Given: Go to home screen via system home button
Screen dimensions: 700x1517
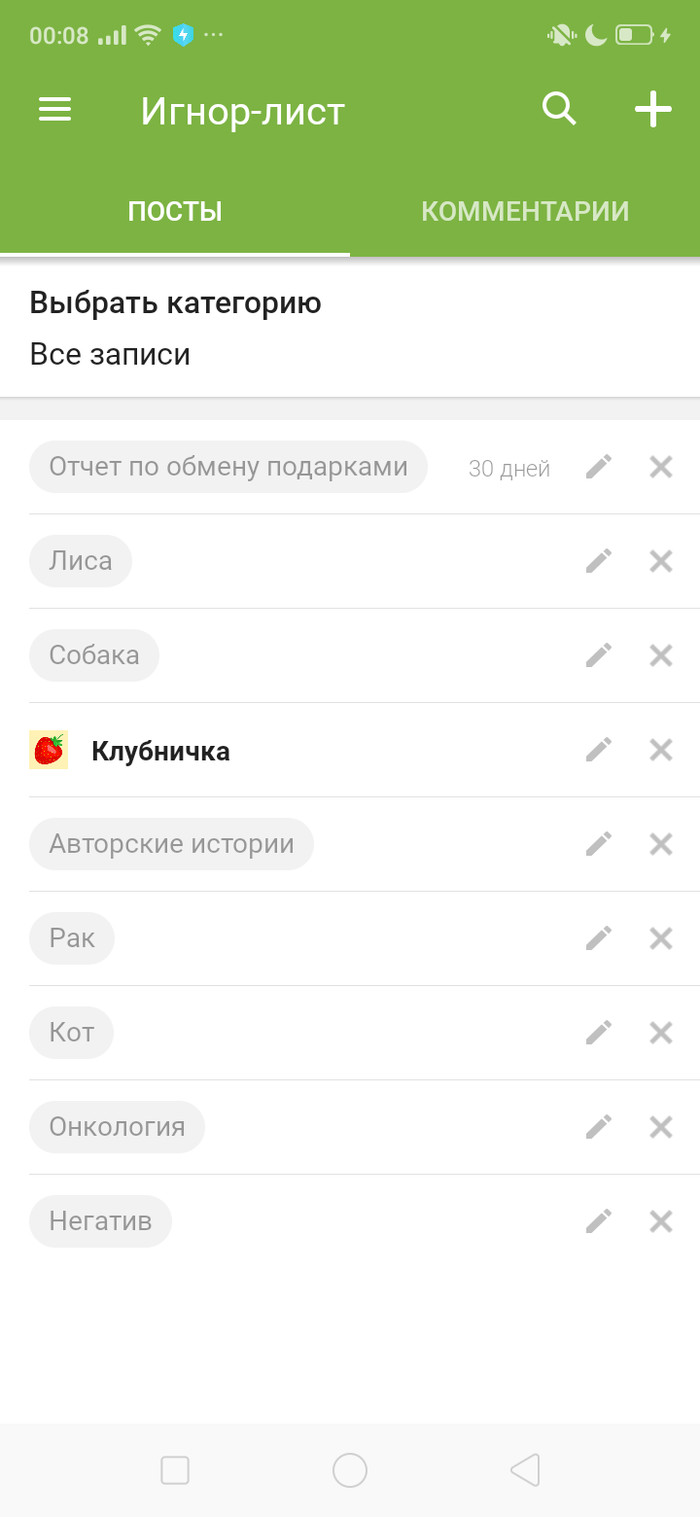Looking at the screenshot, I should tap(350, 1470).
